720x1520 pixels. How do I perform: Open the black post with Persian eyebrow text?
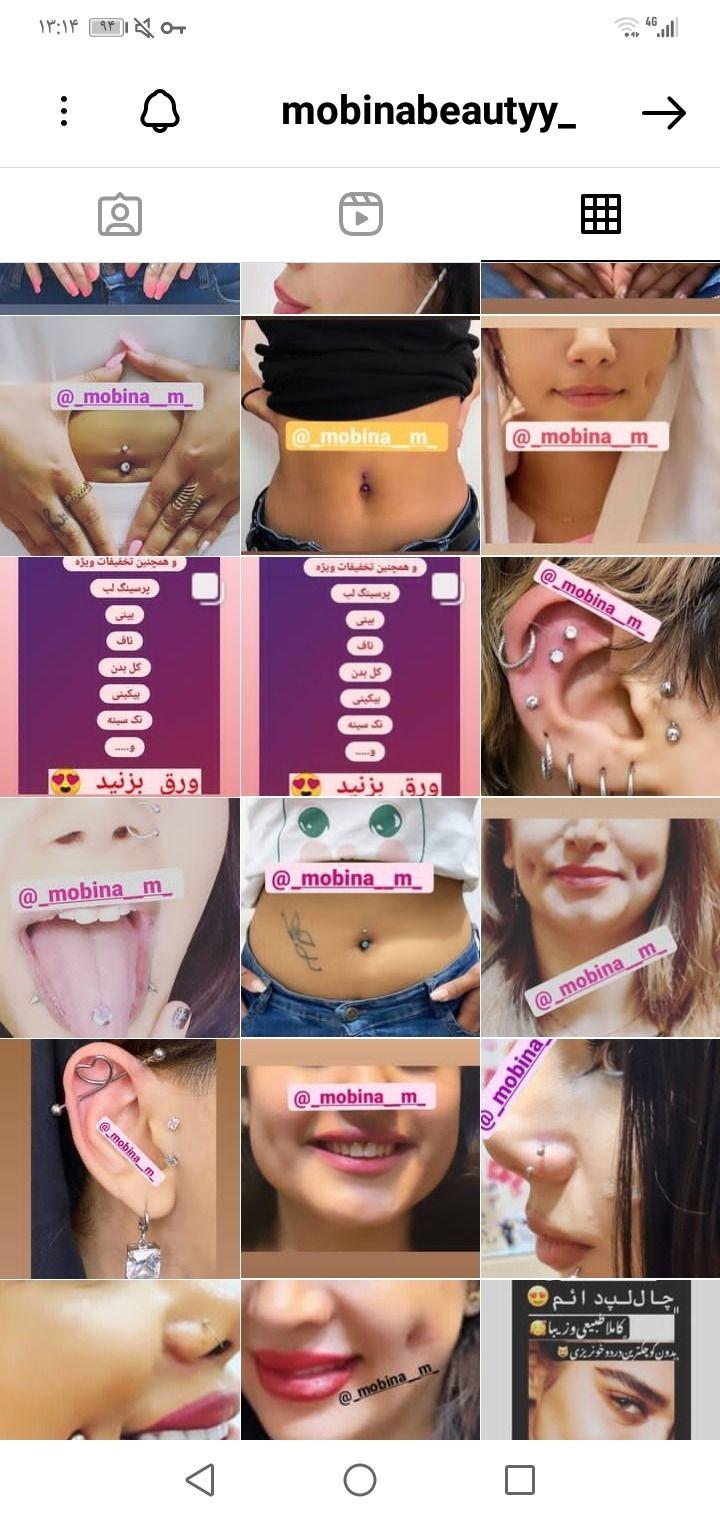pos(600,1360)
